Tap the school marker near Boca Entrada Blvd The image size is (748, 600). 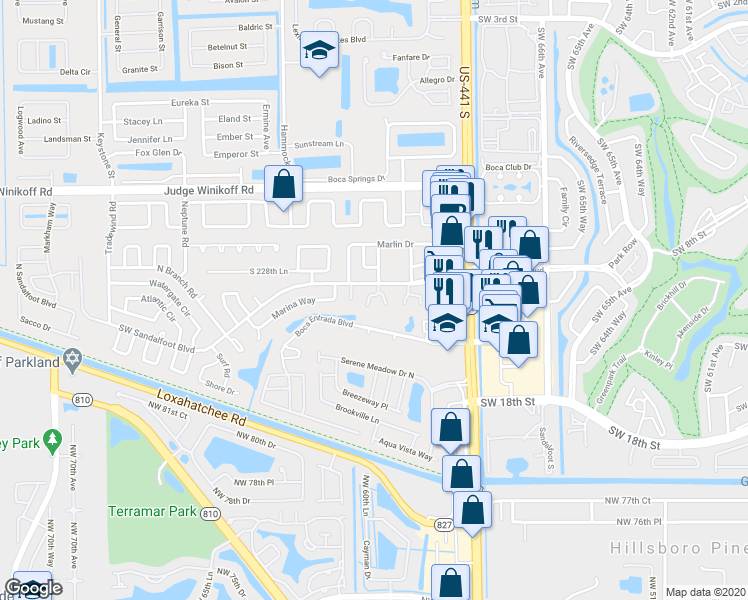(x=447, y=323)
